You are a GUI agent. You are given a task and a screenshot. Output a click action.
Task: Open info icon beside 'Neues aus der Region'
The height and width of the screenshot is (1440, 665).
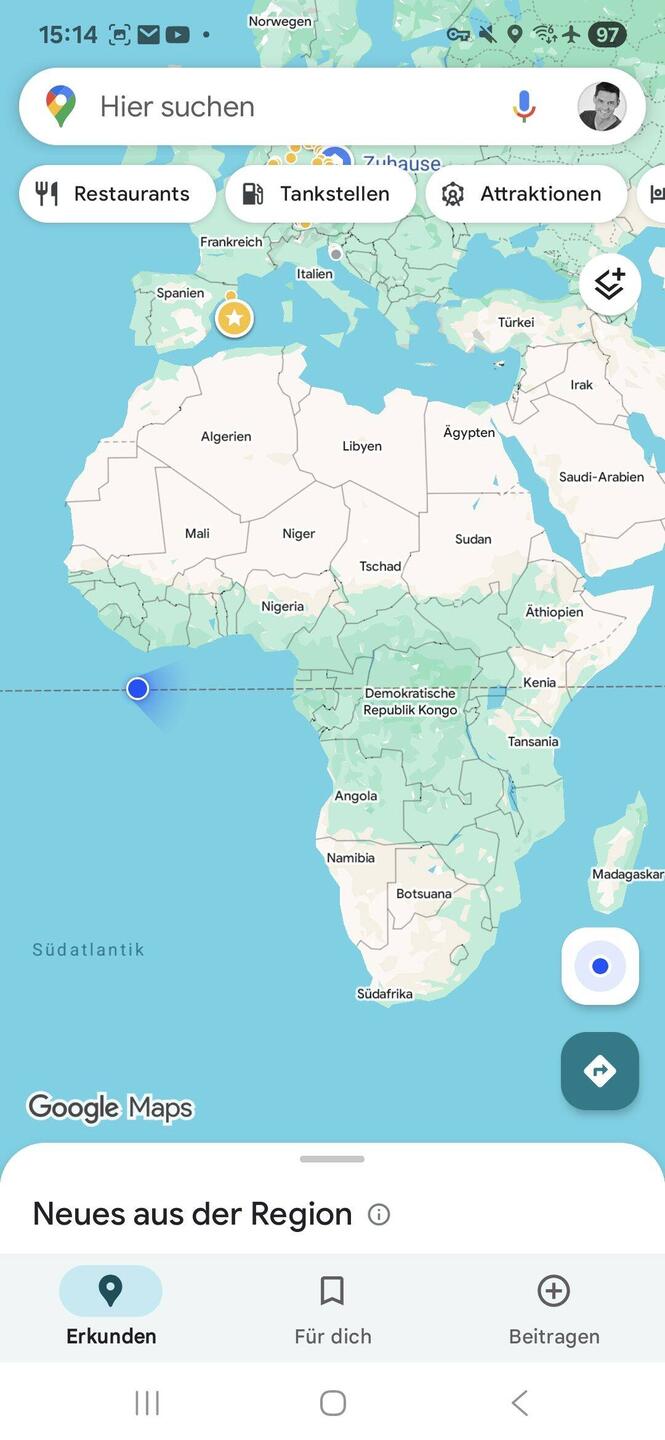click(379, 1214)
